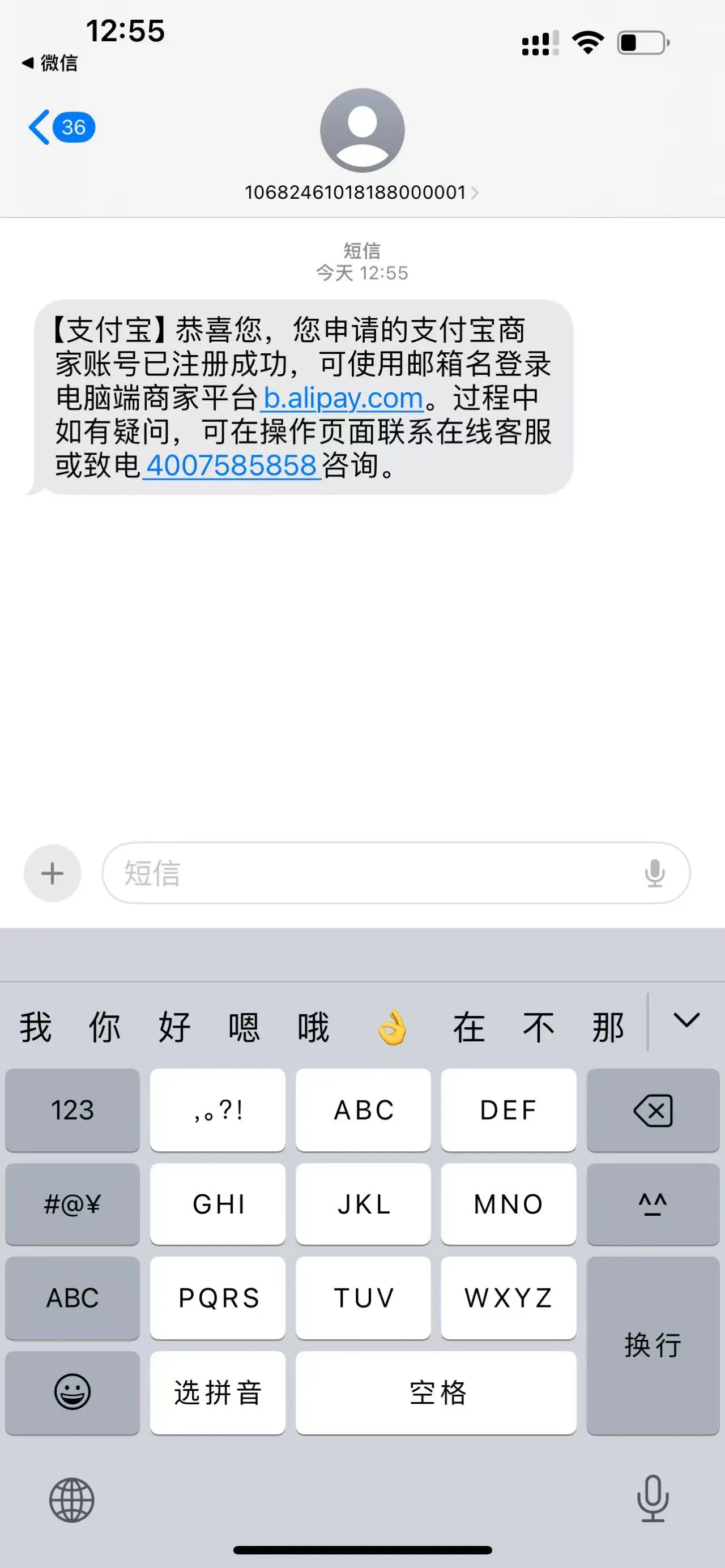Expand the keyboard candidate word list
The width and height of the screenshot is (725, 1568).
(x=686, y=1021)
